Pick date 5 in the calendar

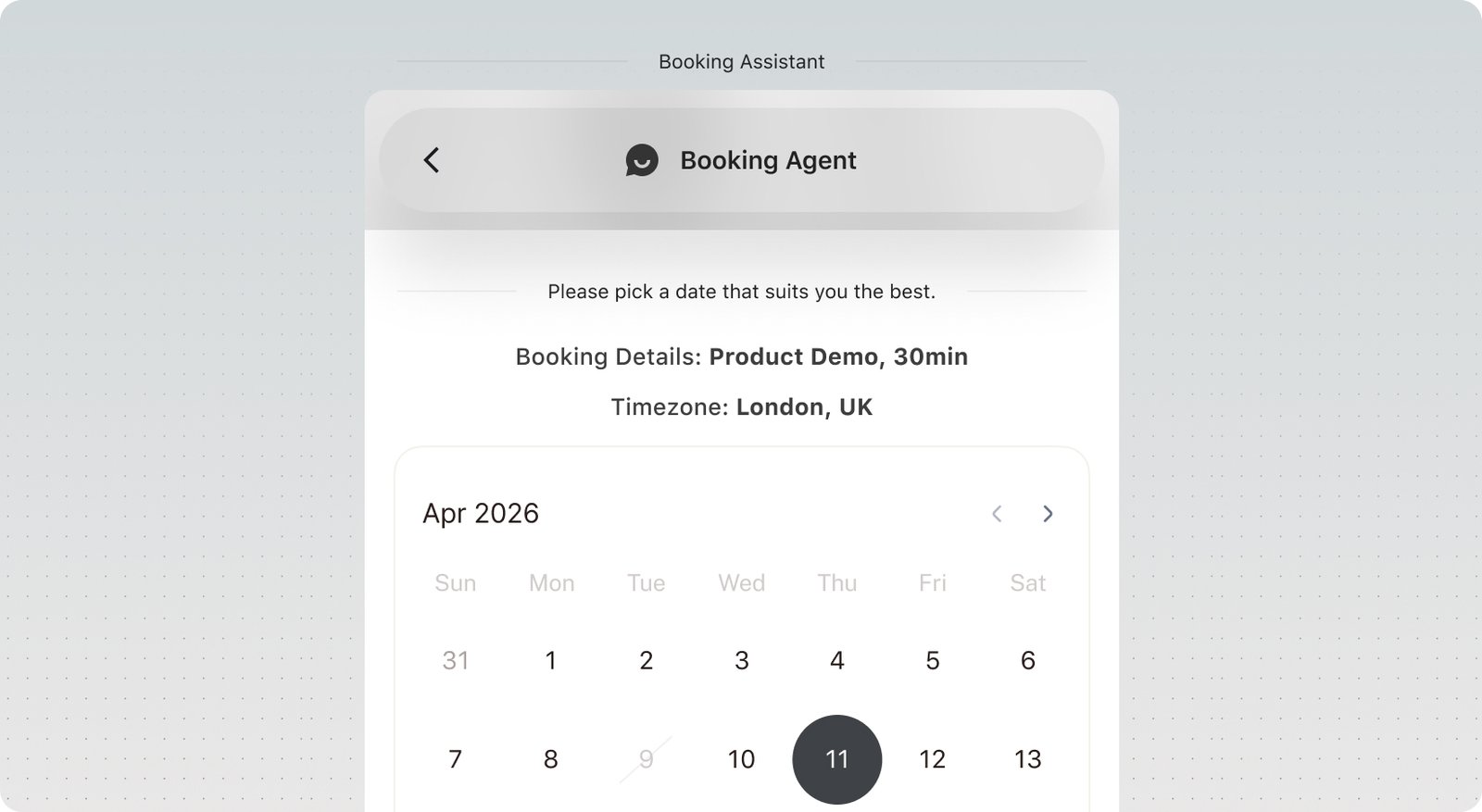click(933, 660)
